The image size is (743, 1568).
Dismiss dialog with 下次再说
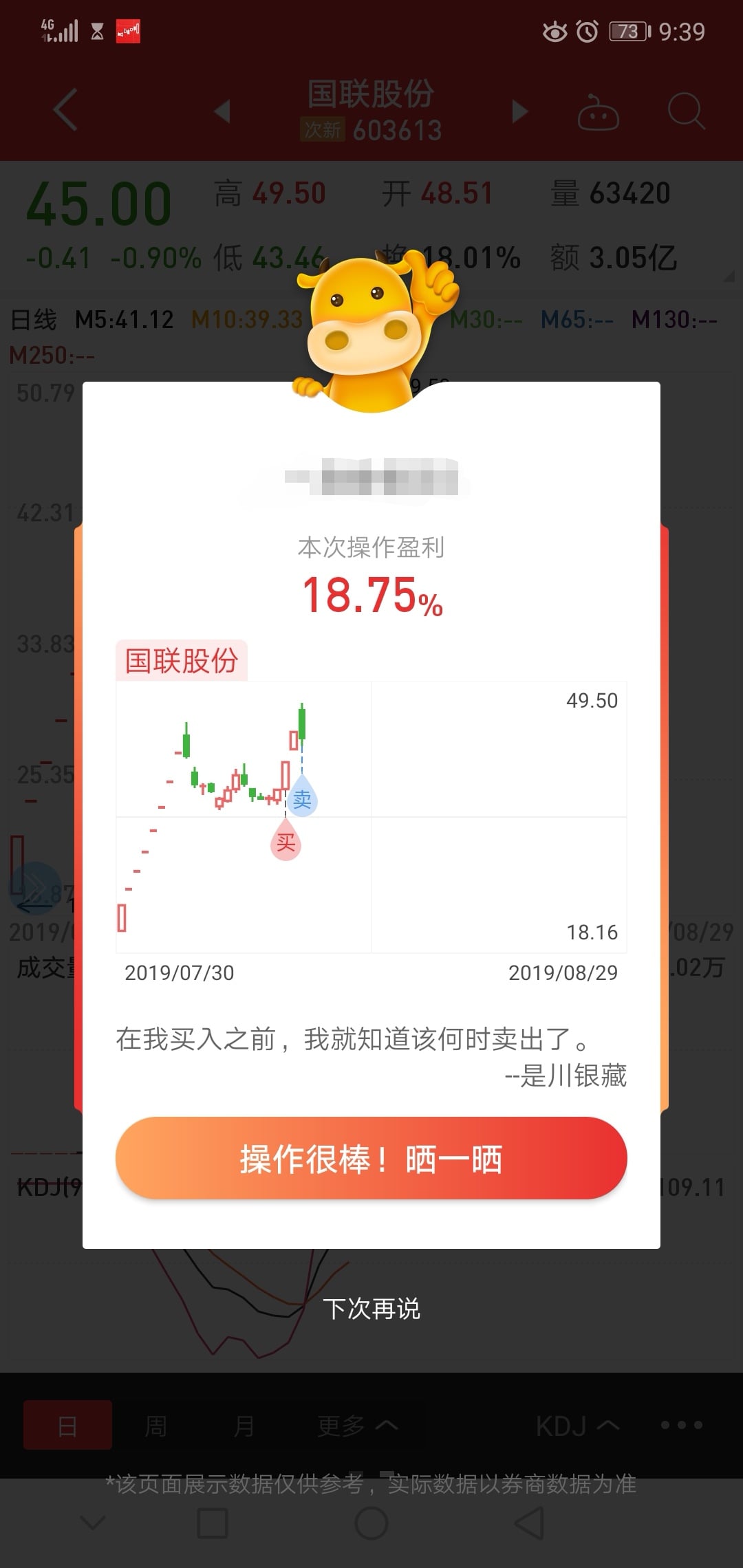pos(371,1309)
